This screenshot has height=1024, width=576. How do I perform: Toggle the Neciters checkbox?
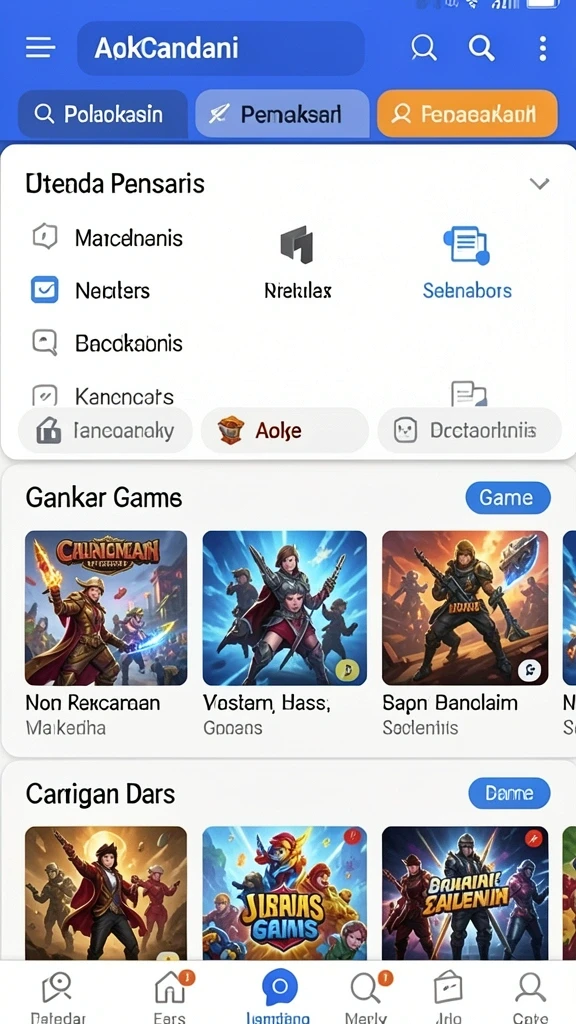tap(44, 290)
